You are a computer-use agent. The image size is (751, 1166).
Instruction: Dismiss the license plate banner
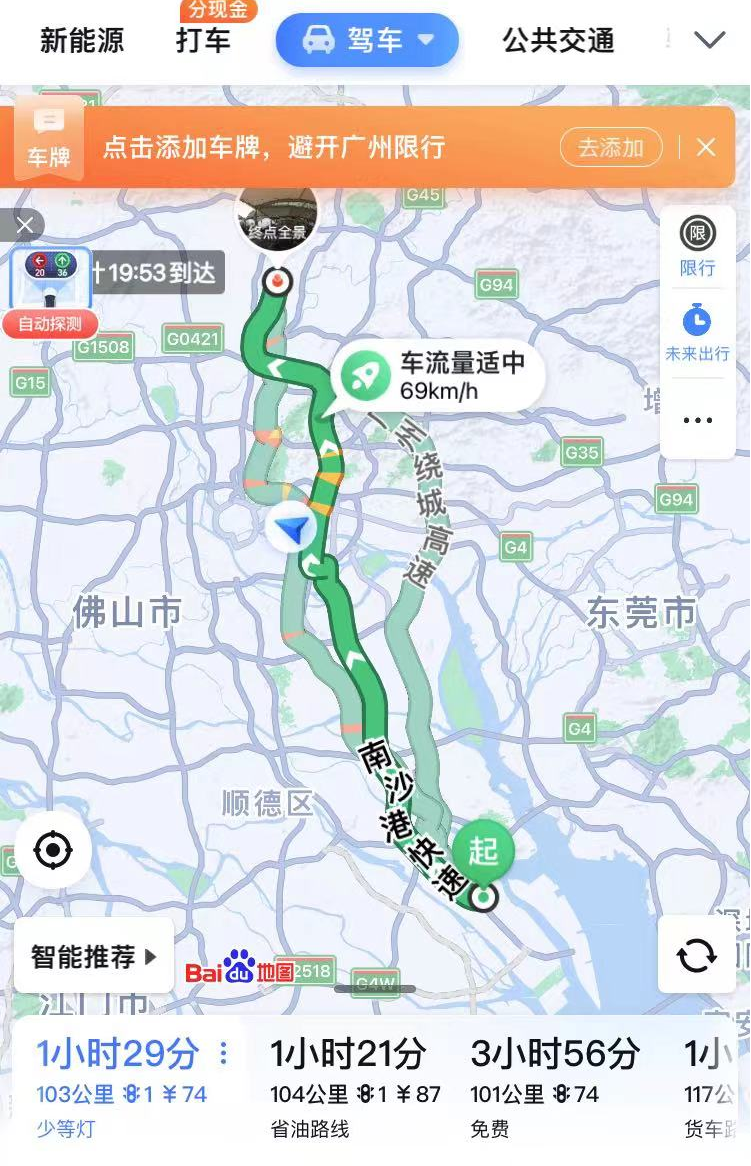click(706, 148)
